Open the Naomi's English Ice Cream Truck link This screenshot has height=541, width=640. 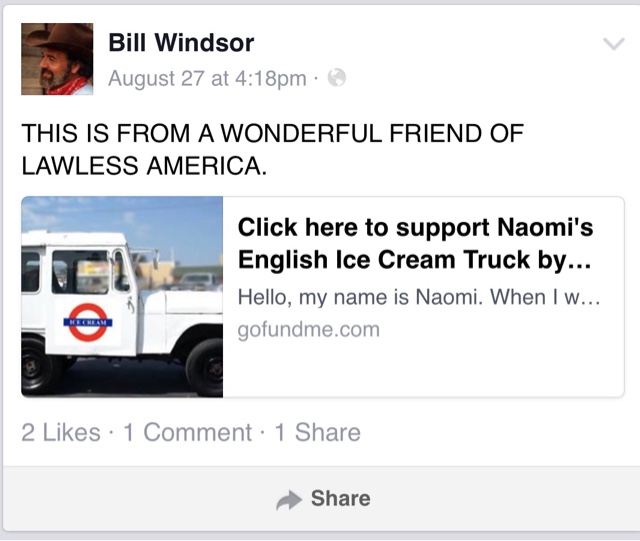(415, 242)
